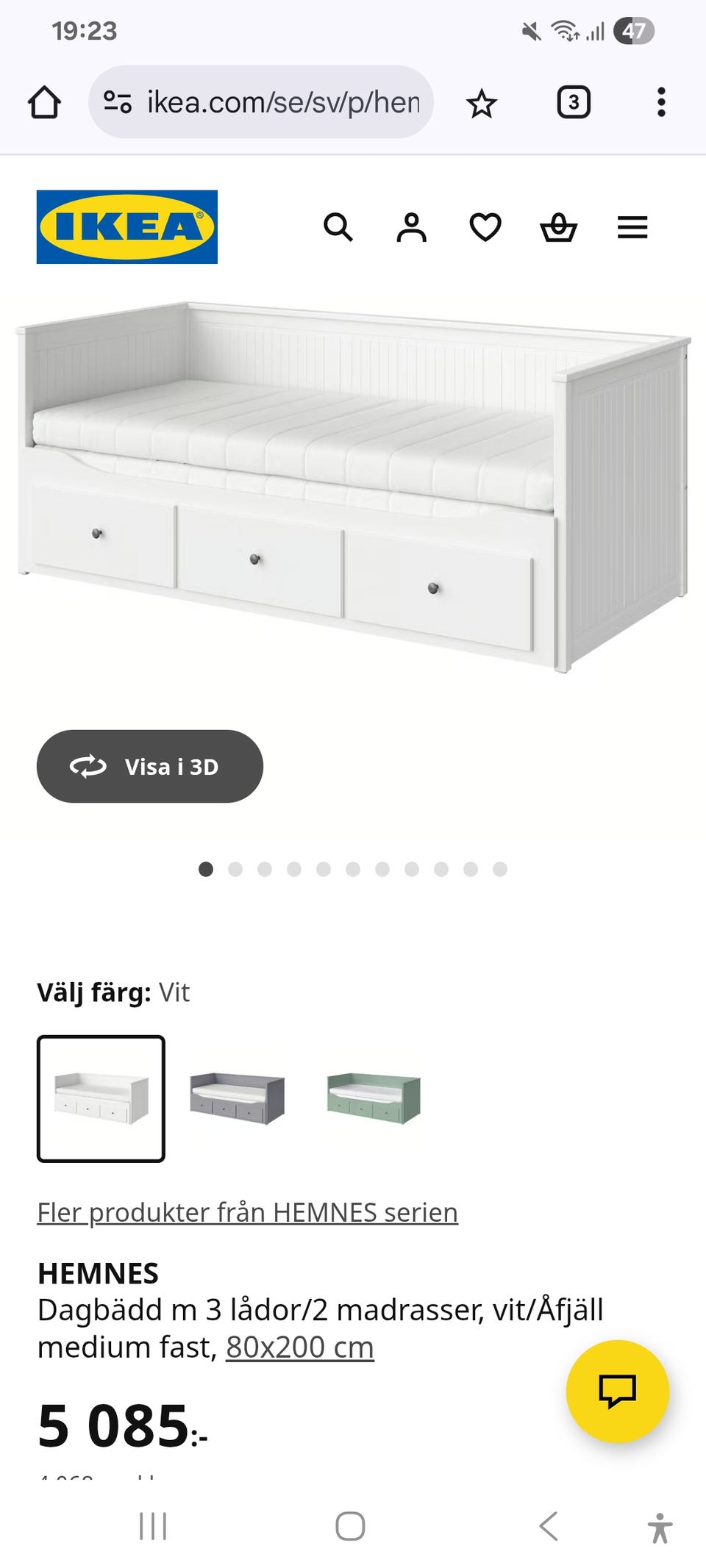Click the Visa i 3D button
Screen dimensions: 706x1568
150,766
